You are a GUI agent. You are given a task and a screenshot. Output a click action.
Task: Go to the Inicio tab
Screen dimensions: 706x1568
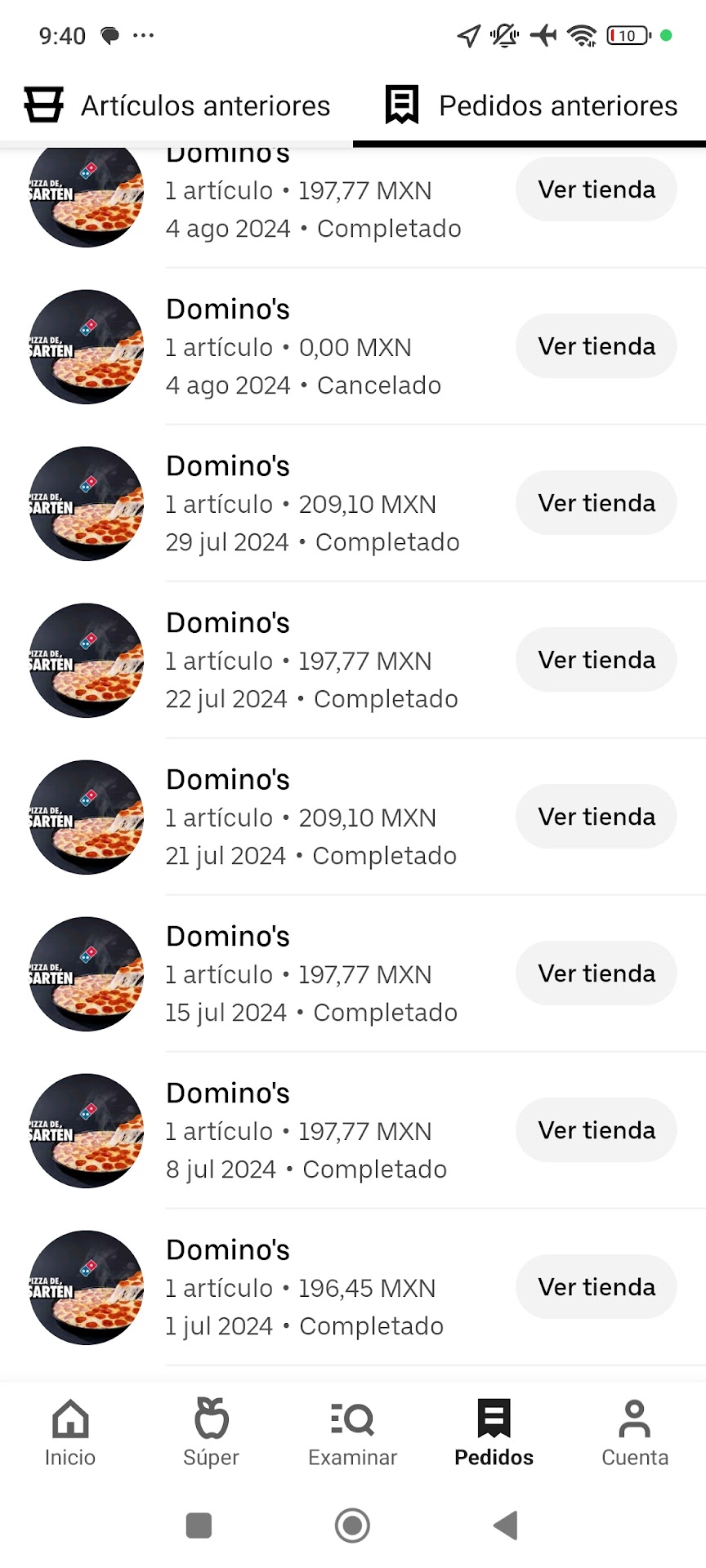click(70, 1433)
